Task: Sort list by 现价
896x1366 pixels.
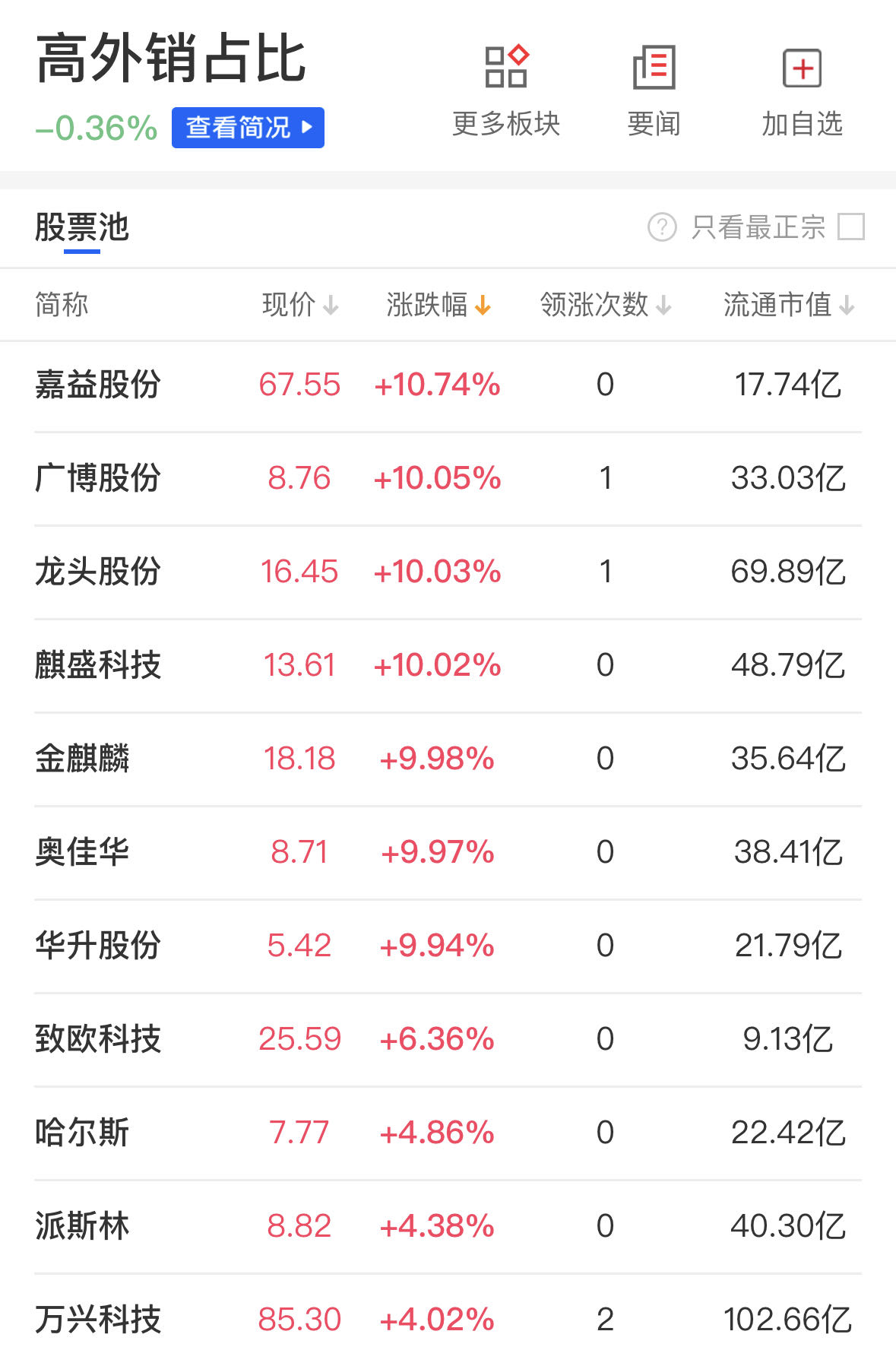Action: coord(299,305)
